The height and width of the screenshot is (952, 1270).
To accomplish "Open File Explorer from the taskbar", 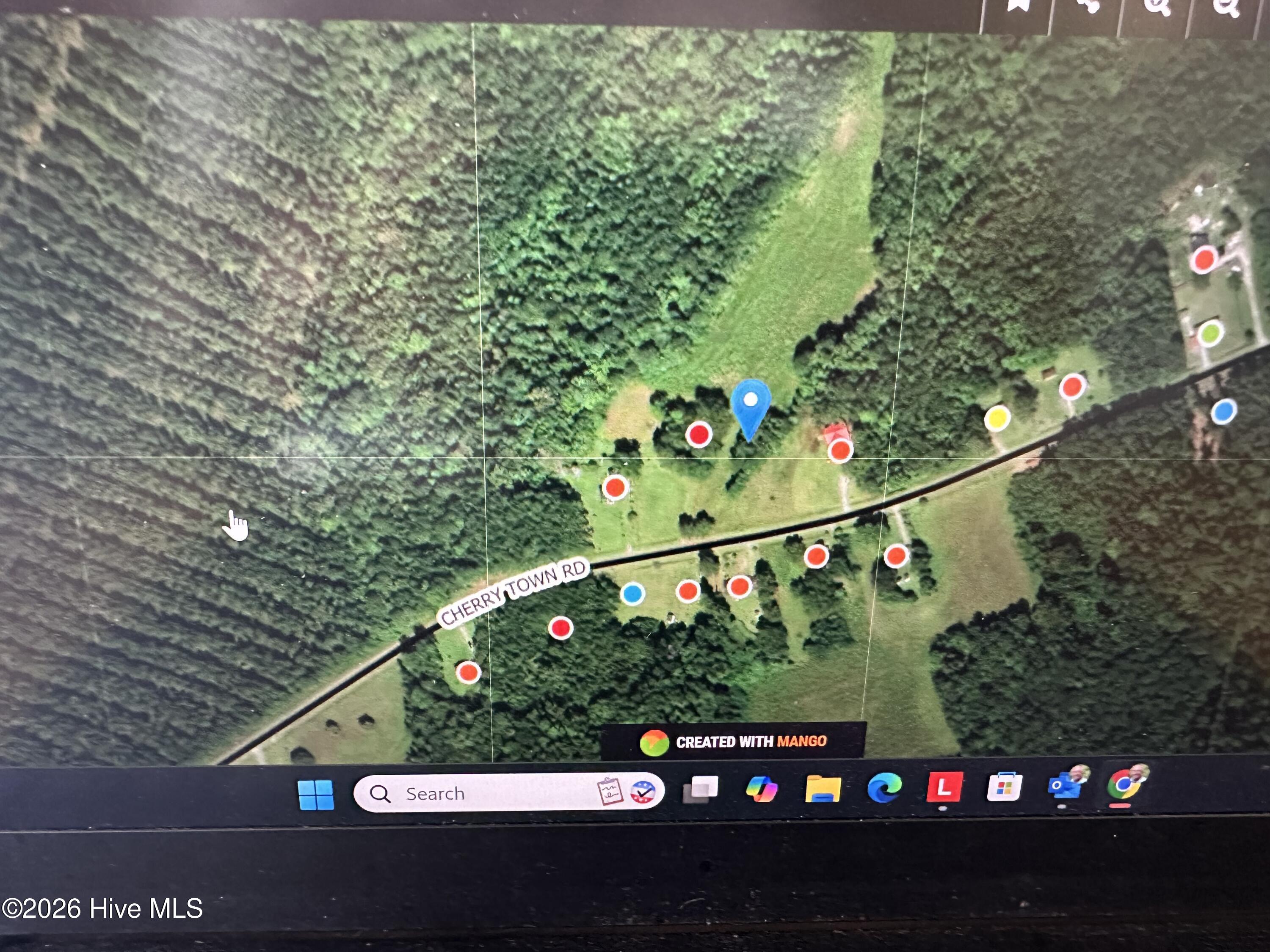I will click(823, 789).
